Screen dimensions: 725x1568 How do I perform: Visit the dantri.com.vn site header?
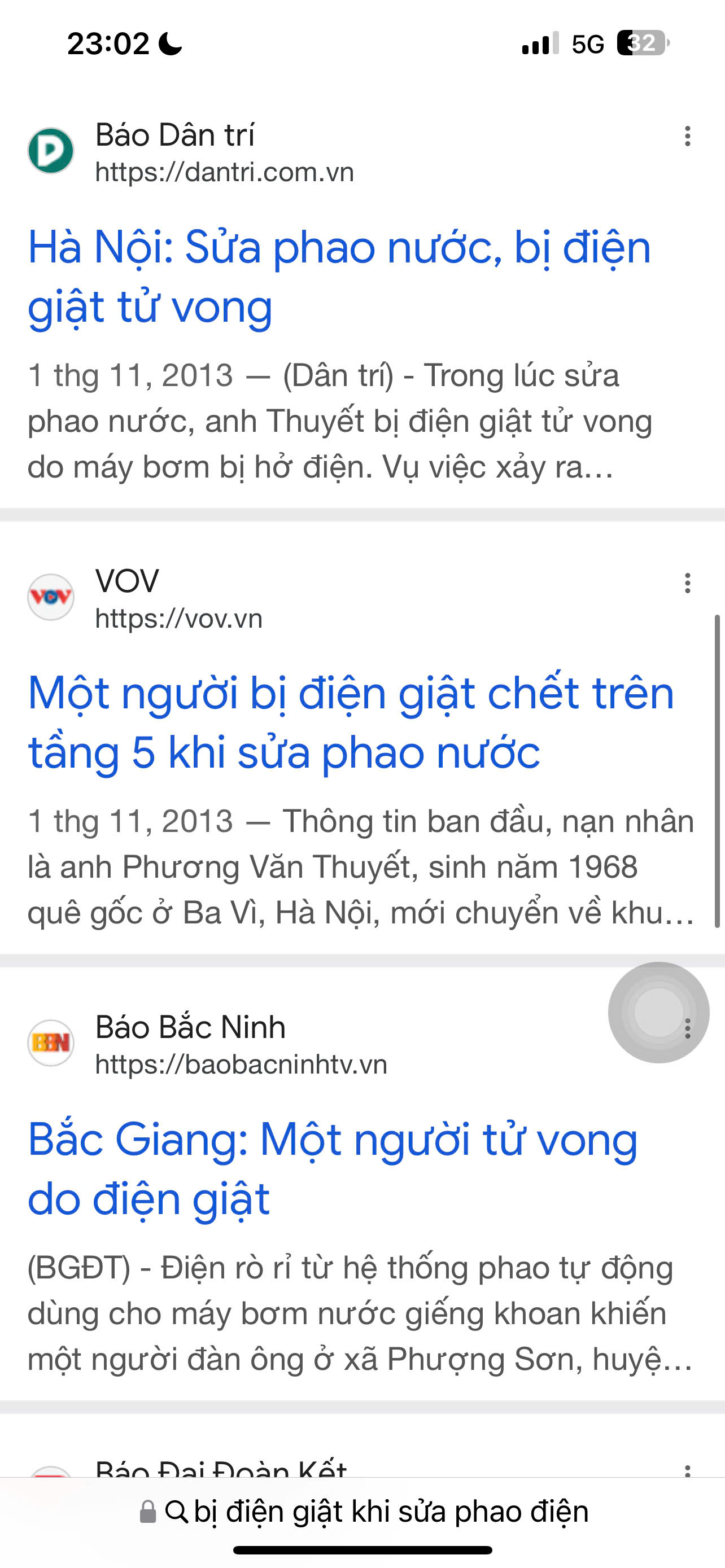[223, 152]
